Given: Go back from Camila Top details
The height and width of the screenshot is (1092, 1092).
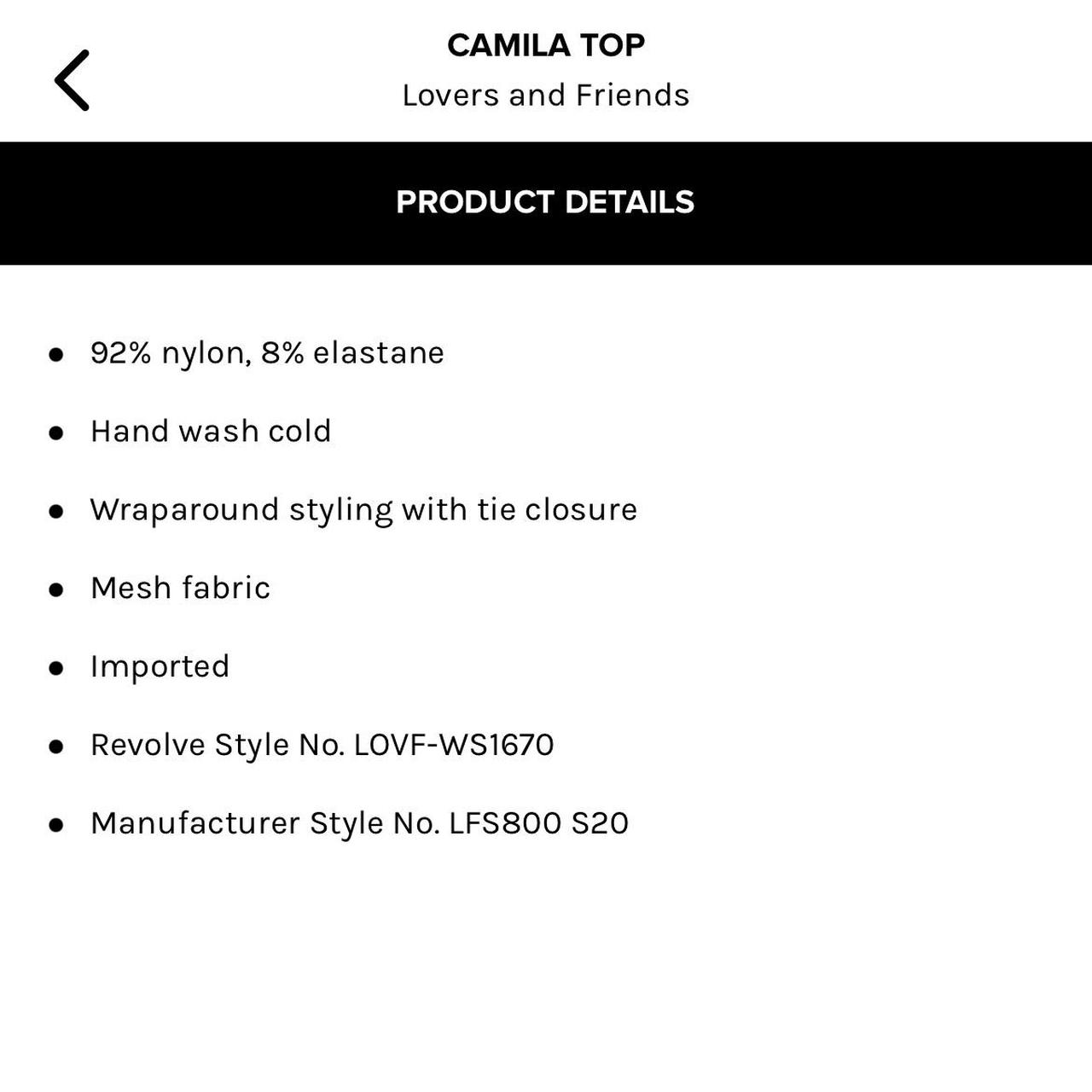Looking at the screenshot, I should (x=72, y=80).
